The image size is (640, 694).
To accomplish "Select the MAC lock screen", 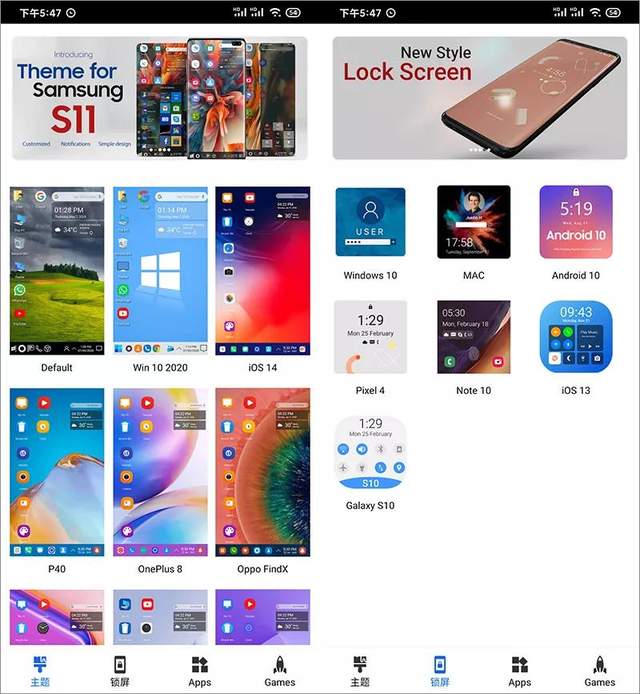I will coord(473,223).
